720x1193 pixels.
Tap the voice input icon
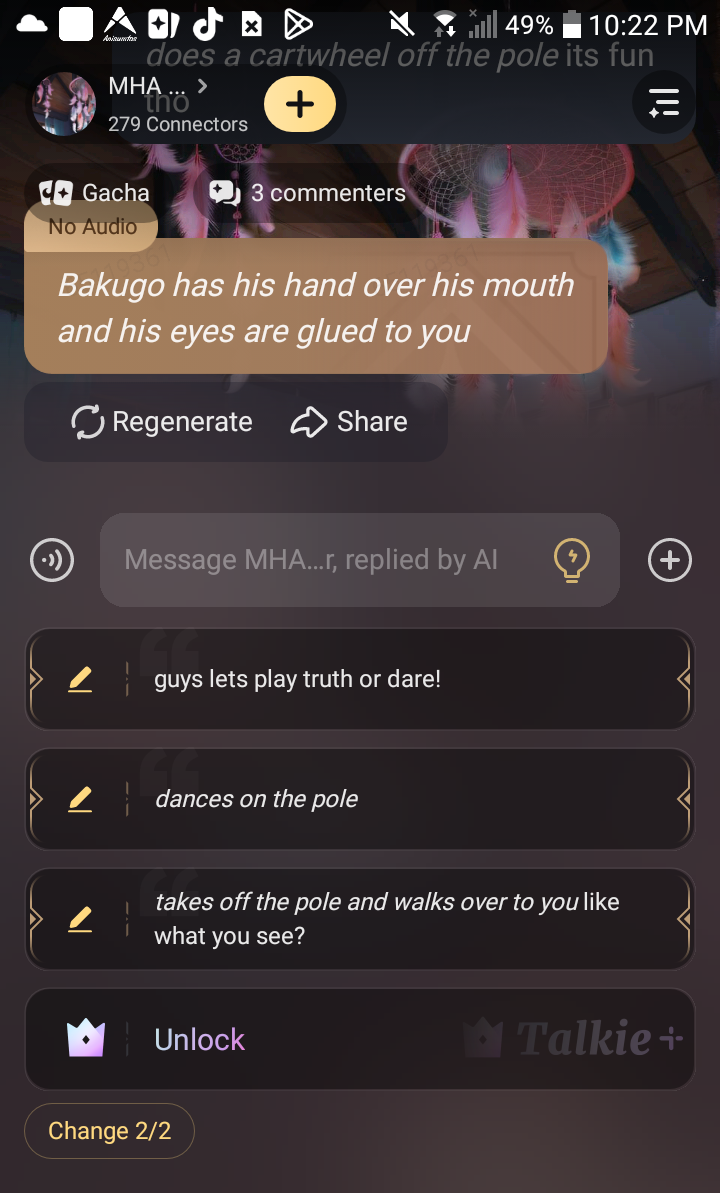pyautogui.click(x=52, y=560)
